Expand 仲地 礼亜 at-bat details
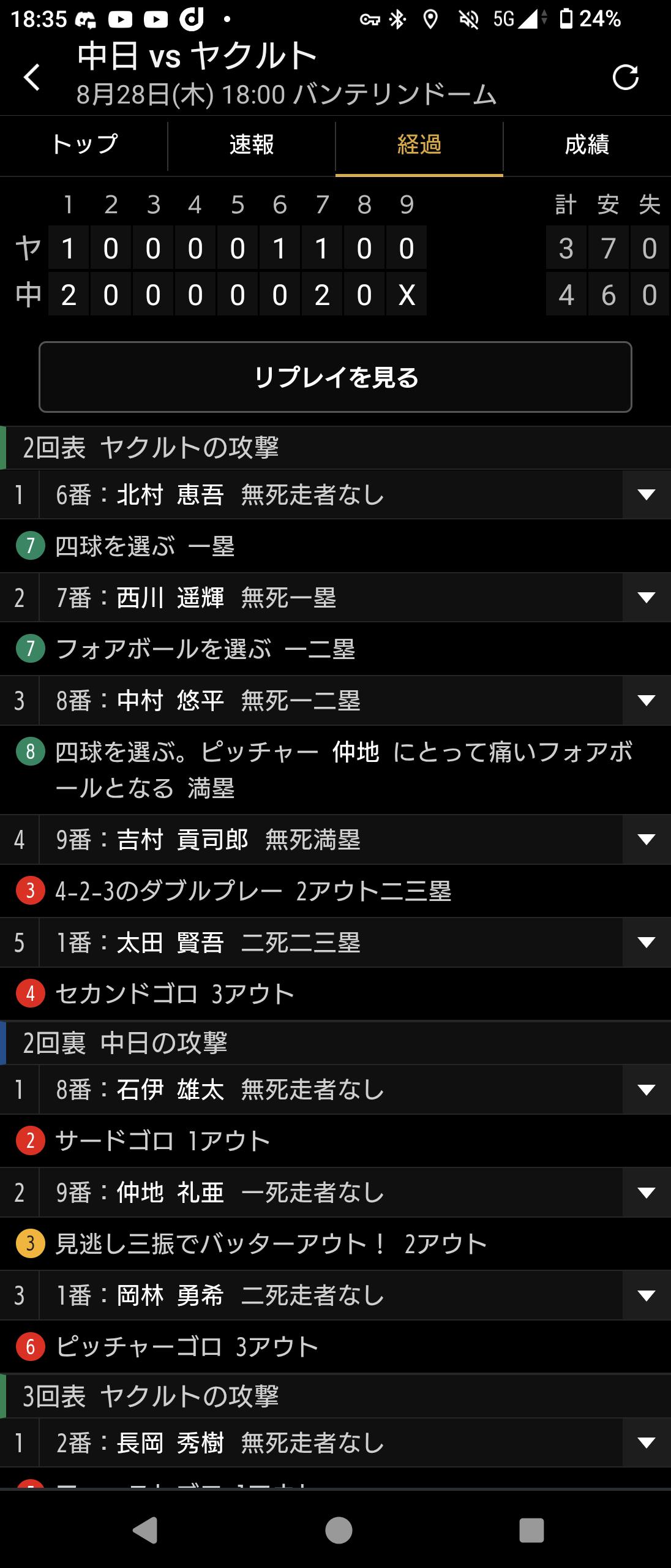Image resolution: width=671 pixels, height=1568 pixels. [647, 1193]
